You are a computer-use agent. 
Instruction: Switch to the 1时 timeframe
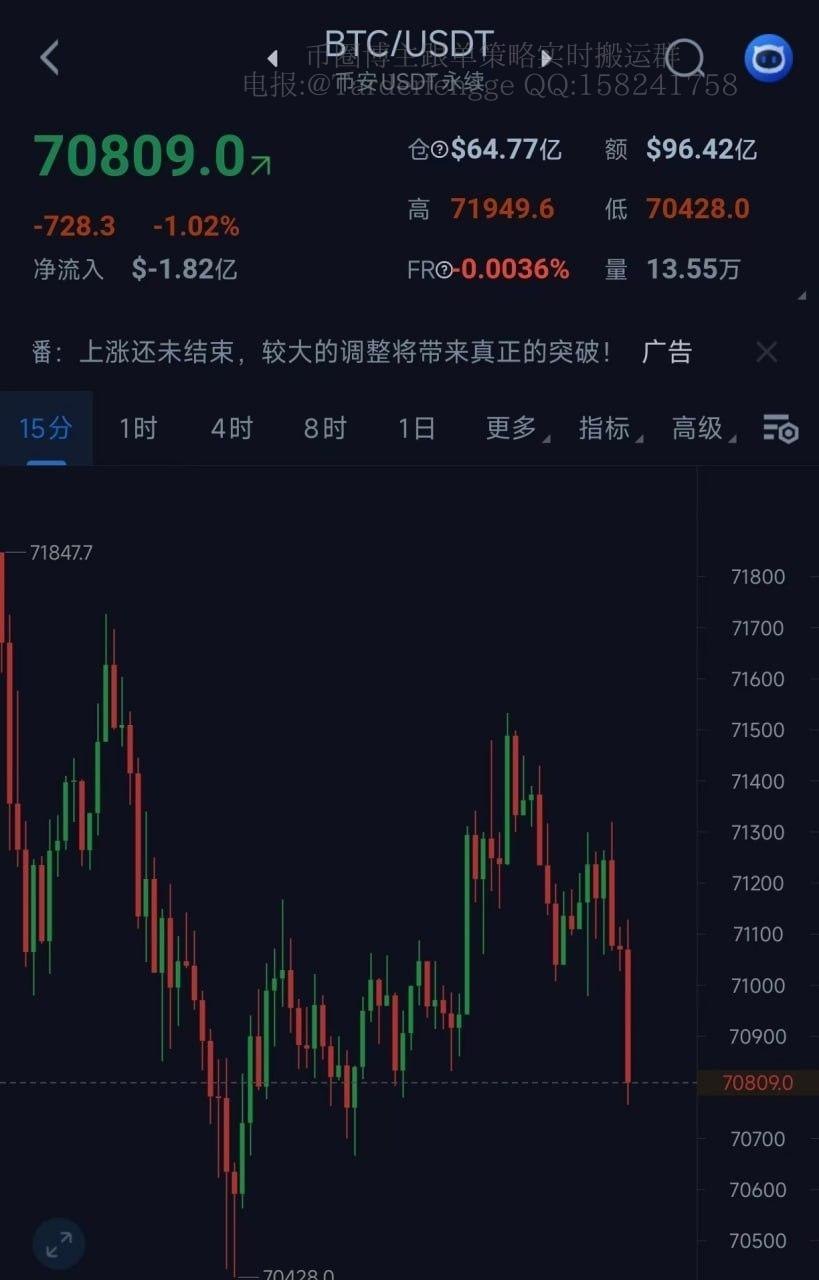click(x=138, y=429)
